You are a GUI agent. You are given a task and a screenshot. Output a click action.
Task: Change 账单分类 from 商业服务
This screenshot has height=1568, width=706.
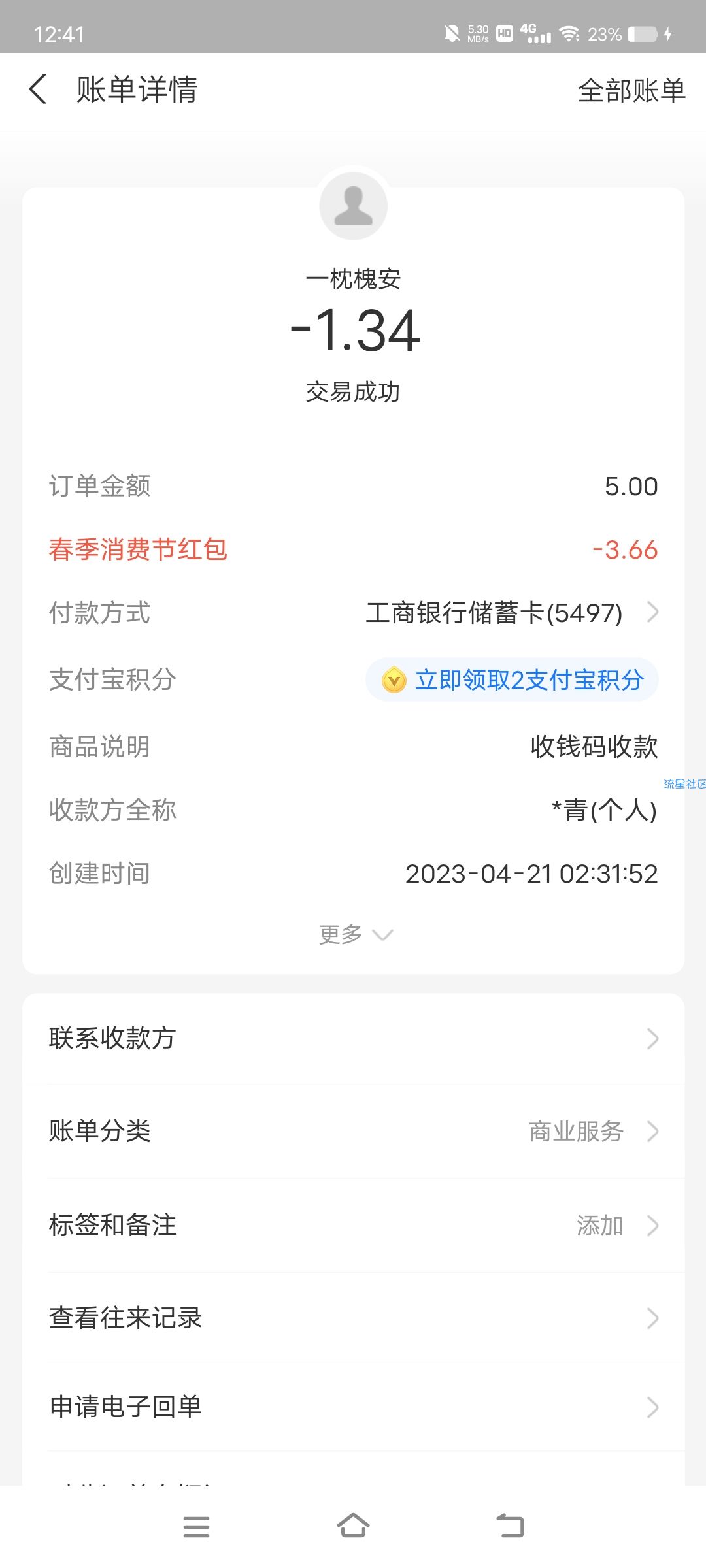pyautogui.click(x=354, y=1131)
